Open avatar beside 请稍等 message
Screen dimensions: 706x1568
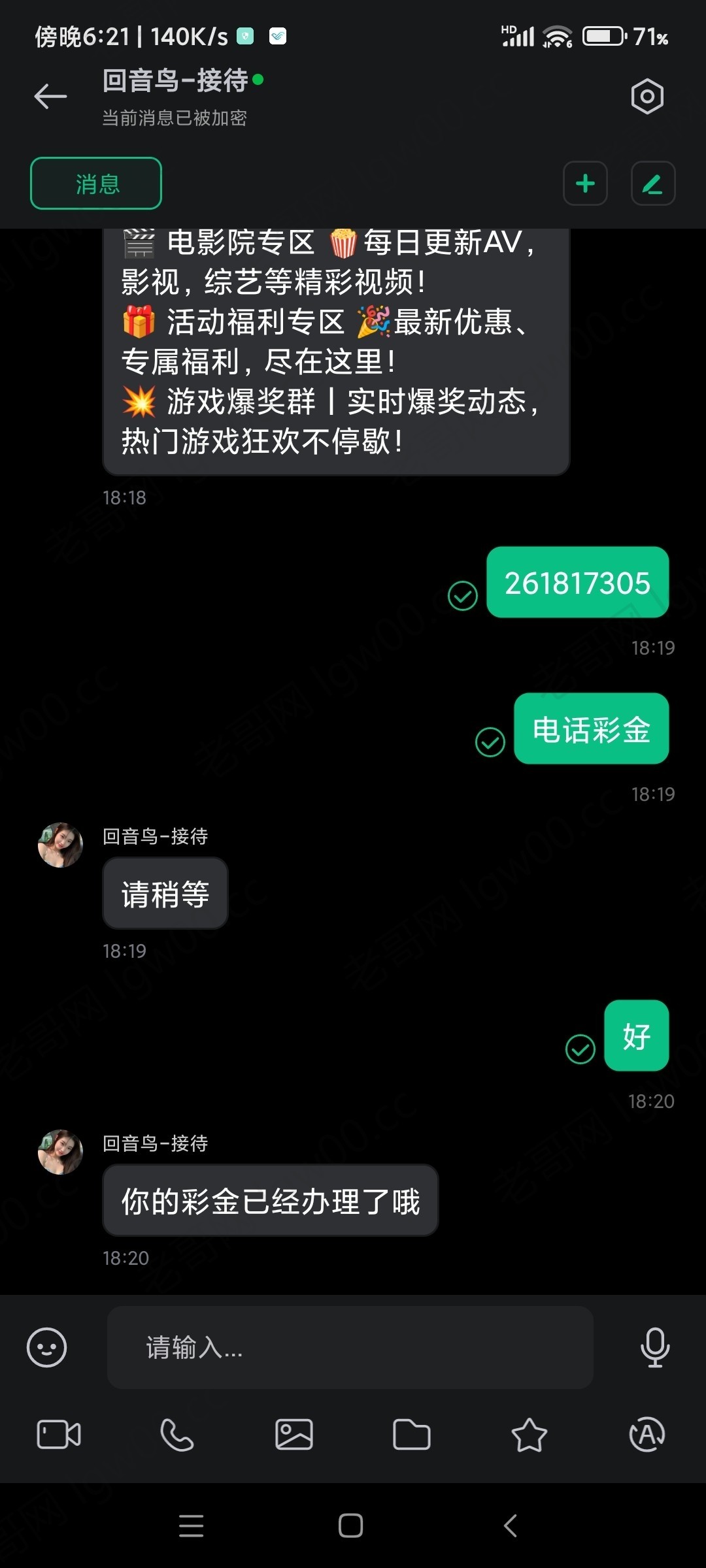60,845
